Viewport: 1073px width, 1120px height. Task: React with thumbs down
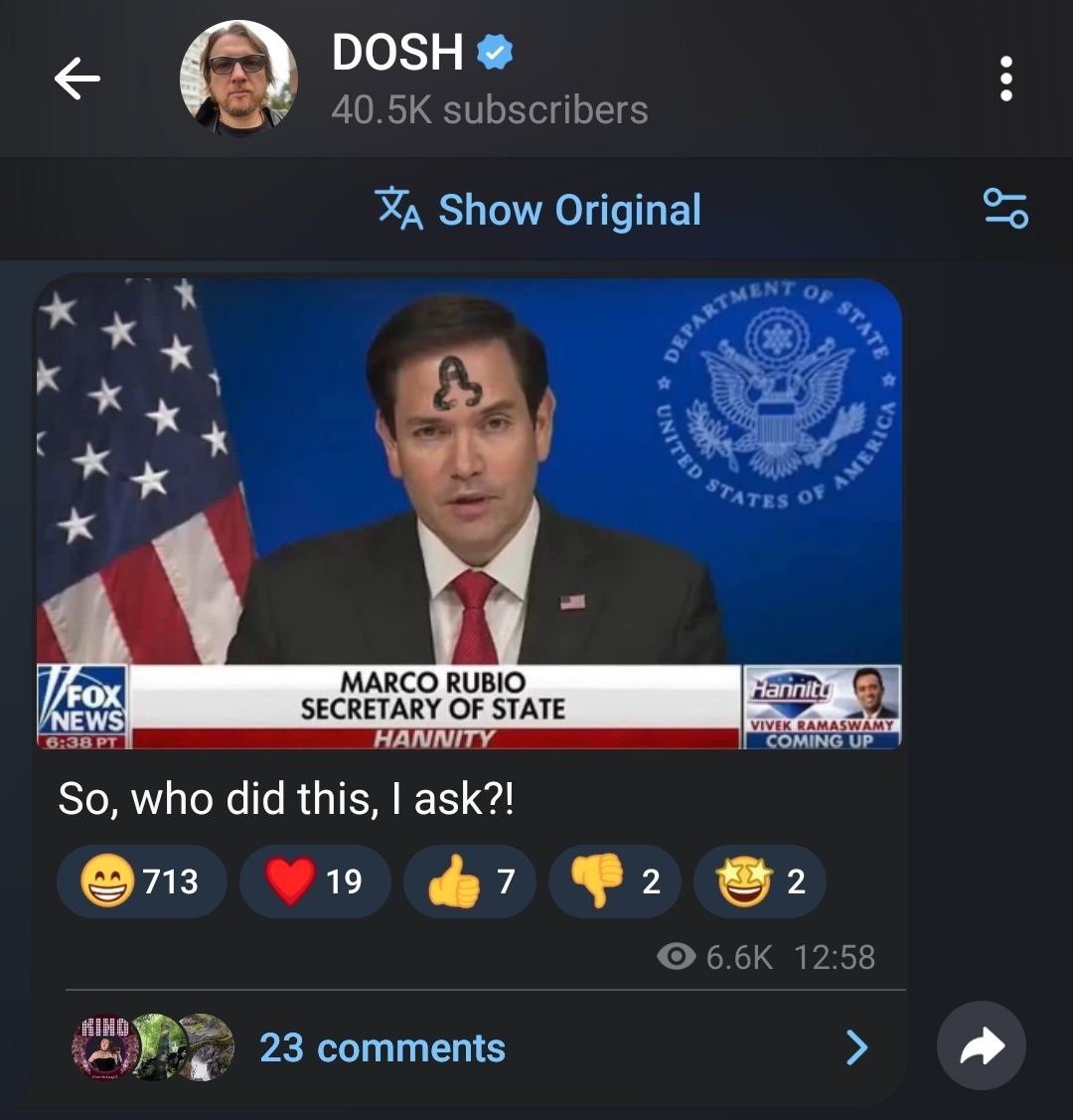point(614,881)
